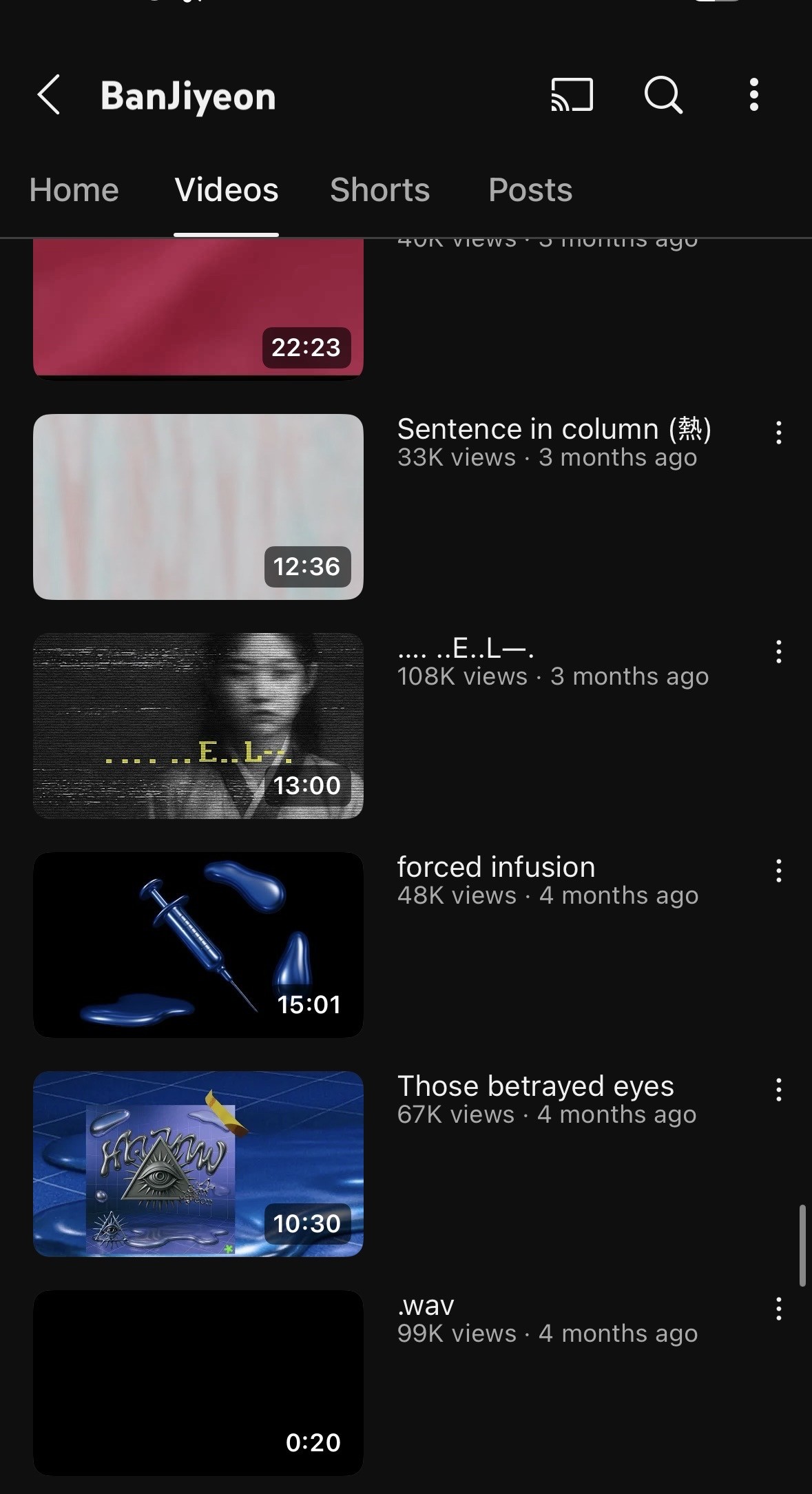This screenshot has height=1494, width=812.
Task: Switch to the Shorts tab
Action: click(380, 190)
